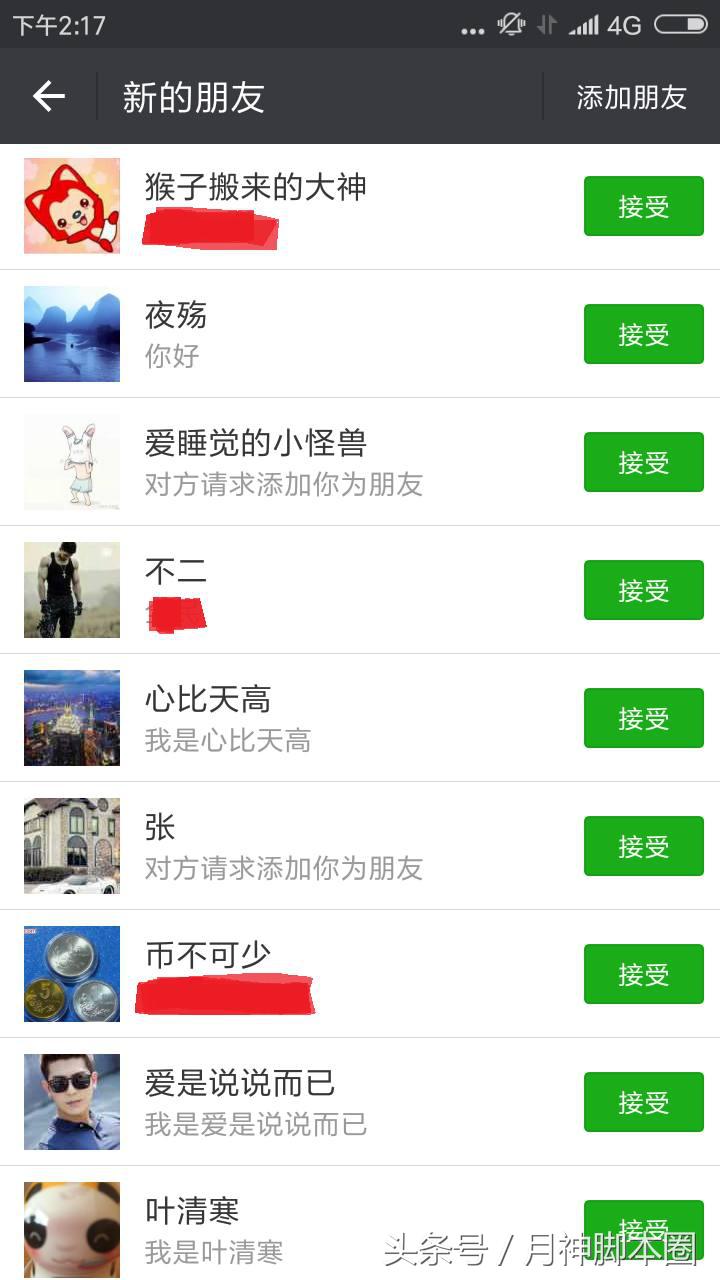Accept 张's friend request

click(643, 845)
